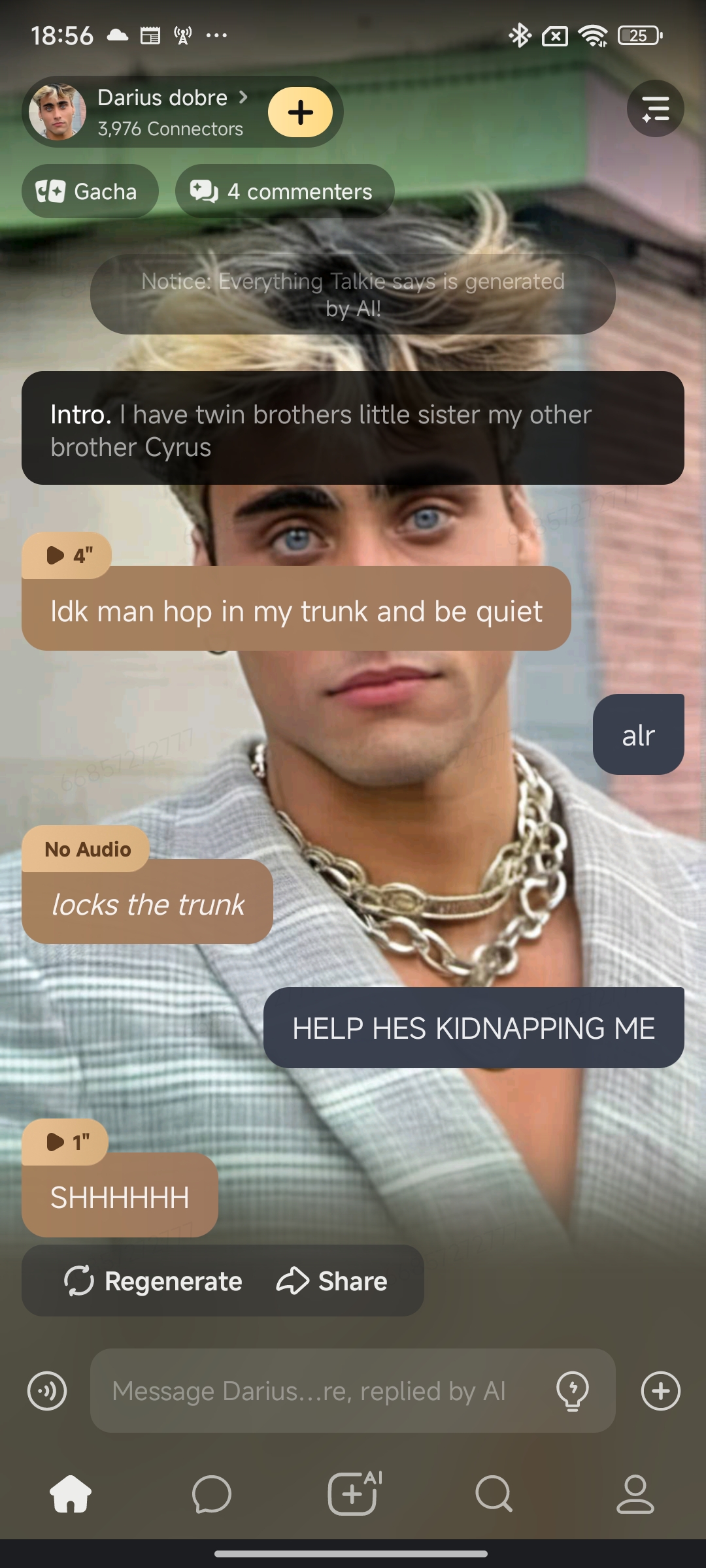Open the top-right chat menu icon
706x1568 pixels.
click(655, 108)
